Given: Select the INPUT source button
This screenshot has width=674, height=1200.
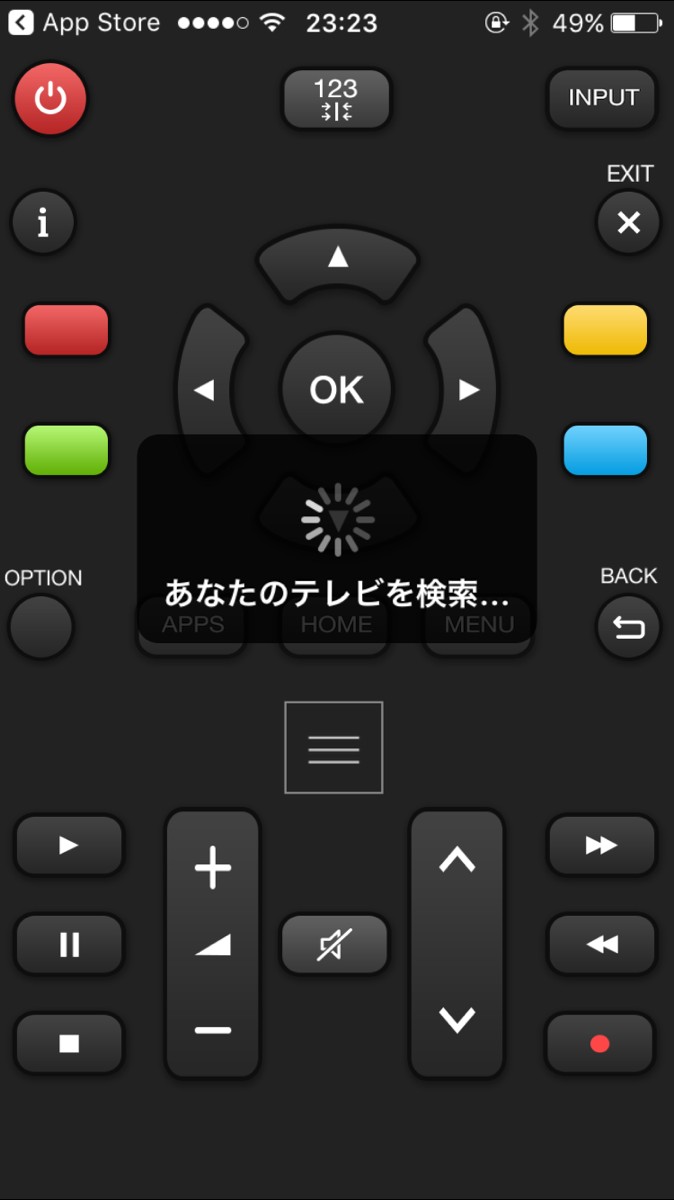Looking at the screenshot, I should [x=603, y=98].
